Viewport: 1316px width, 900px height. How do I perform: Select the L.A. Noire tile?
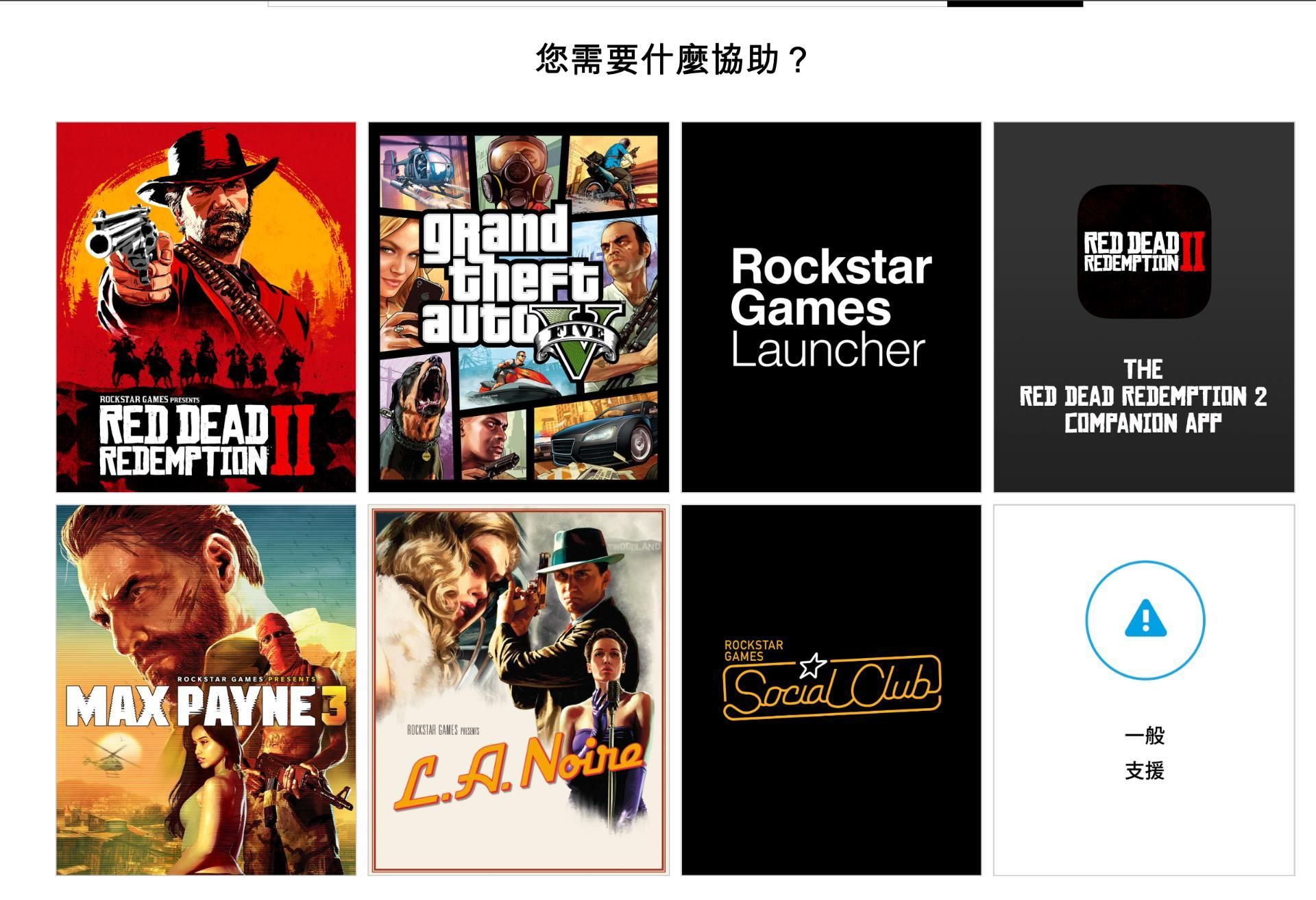[x=518, y=690]
